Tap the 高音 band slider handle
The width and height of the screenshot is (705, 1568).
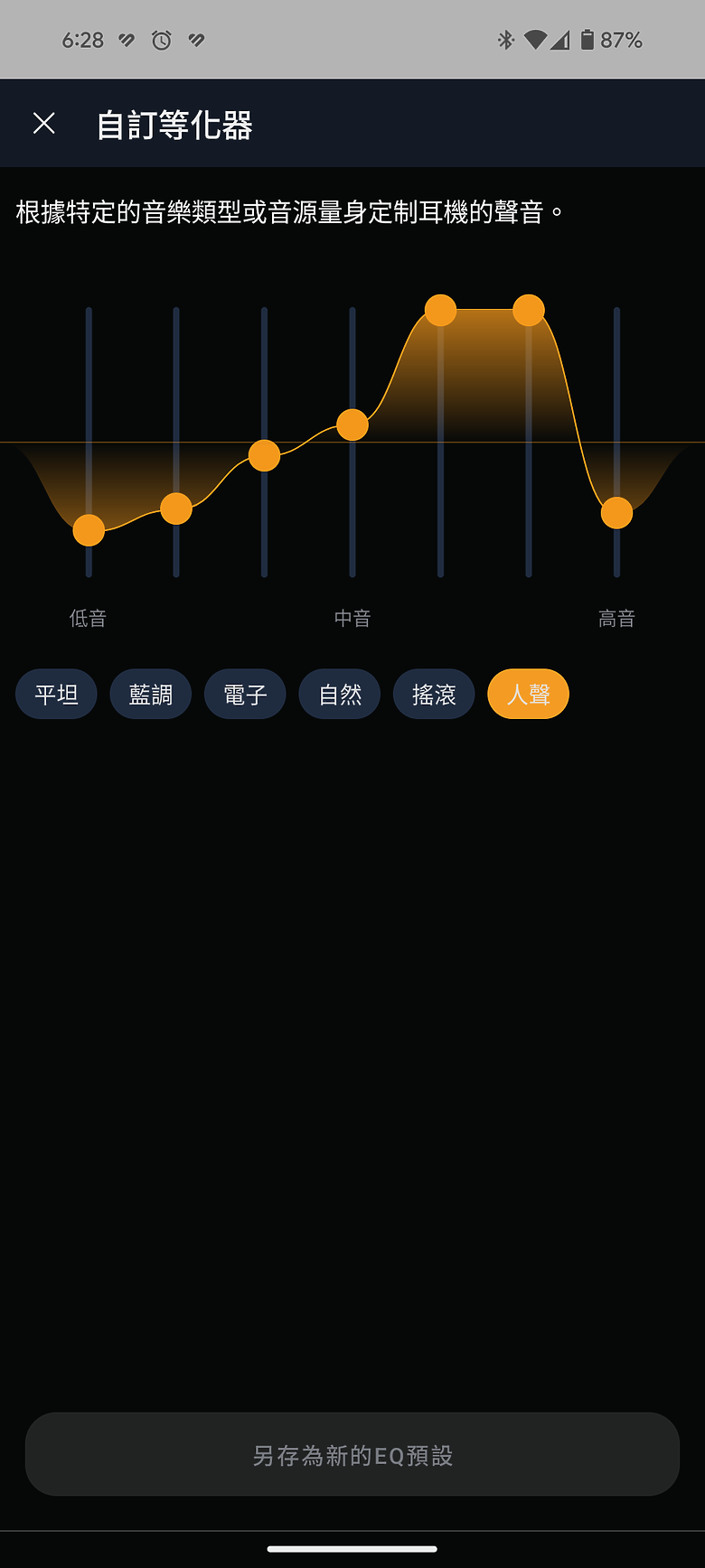click(616, 513)
